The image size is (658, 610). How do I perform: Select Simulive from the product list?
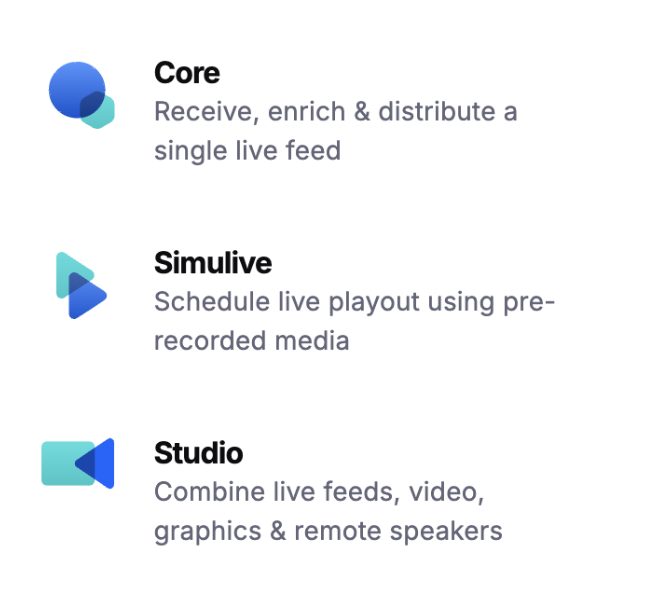point(212,263)
